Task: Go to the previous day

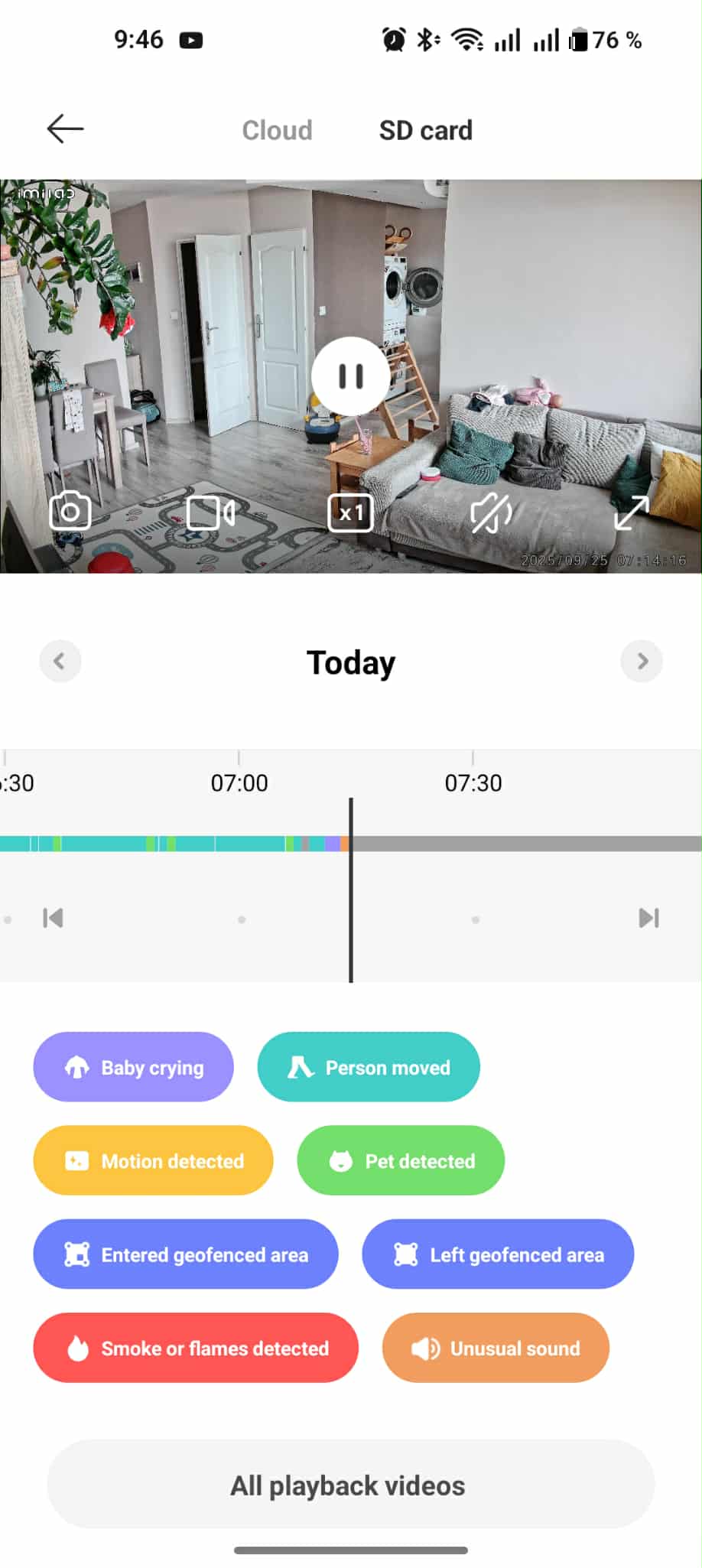Action: [x=60, y=661]
